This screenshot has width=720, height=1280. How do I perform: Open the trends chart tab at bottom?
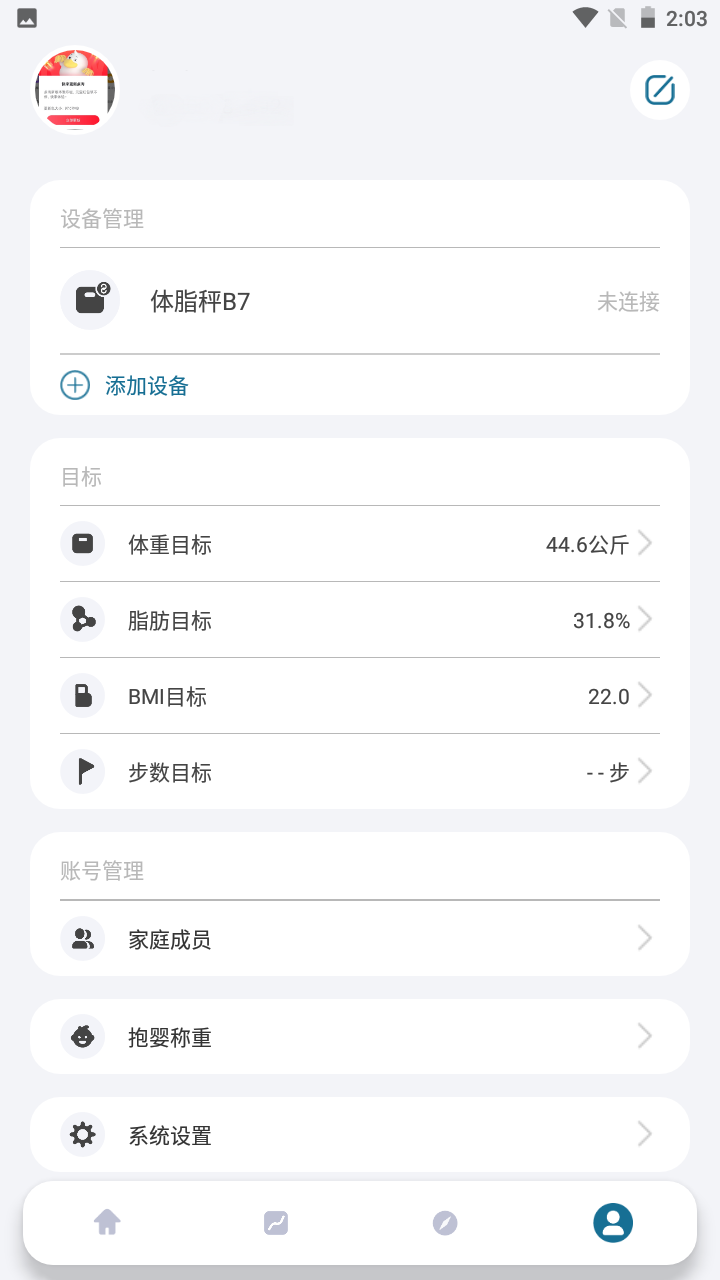[x=276, y=1222]
